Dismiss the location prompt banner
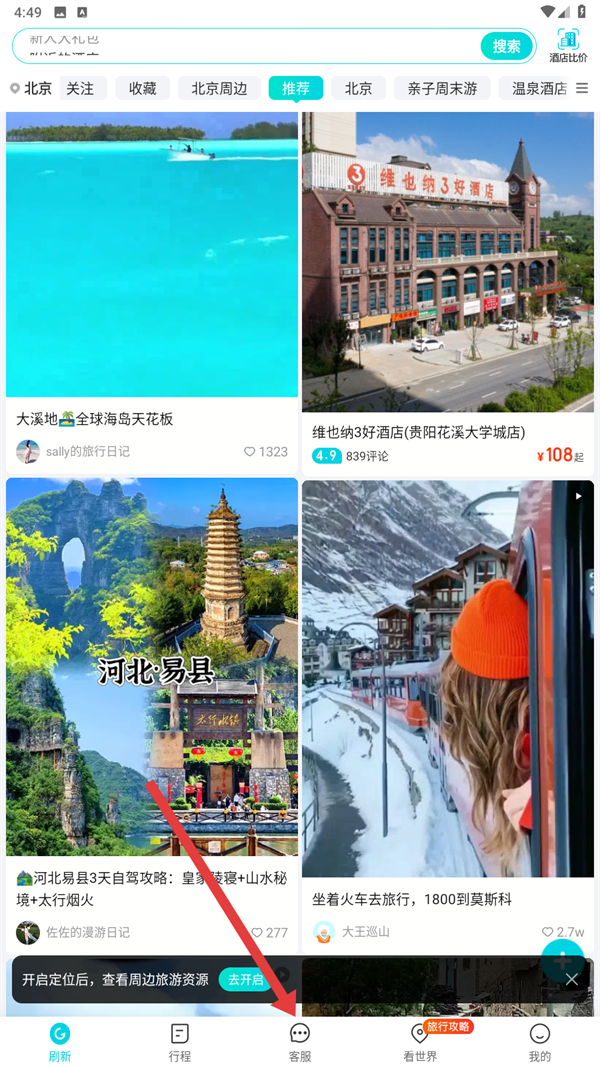Image resolution: width=600 pixels, height=1066 pixels. (572, 979)
